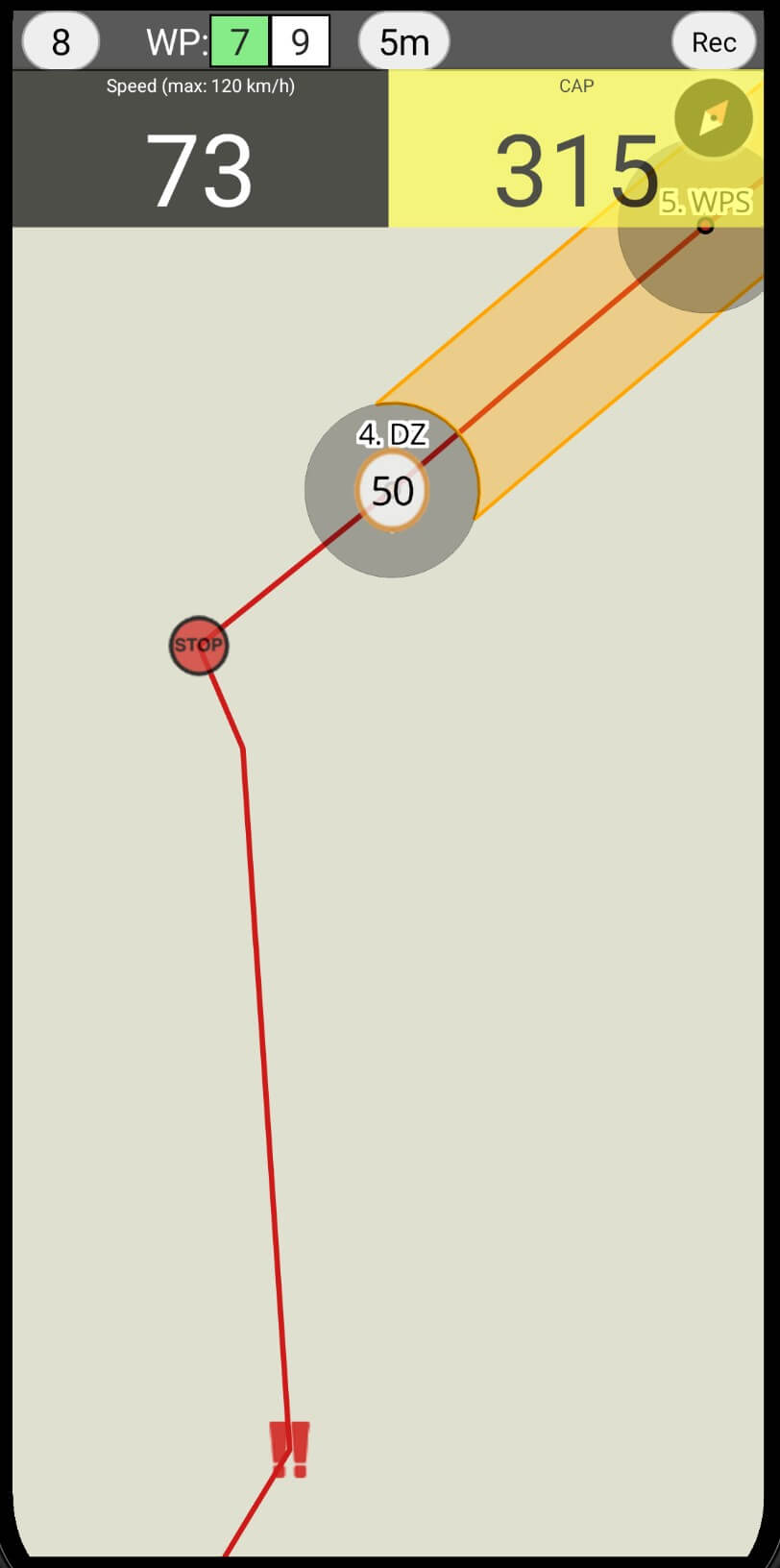Select waypoint 9 box

tap(300, 42)
